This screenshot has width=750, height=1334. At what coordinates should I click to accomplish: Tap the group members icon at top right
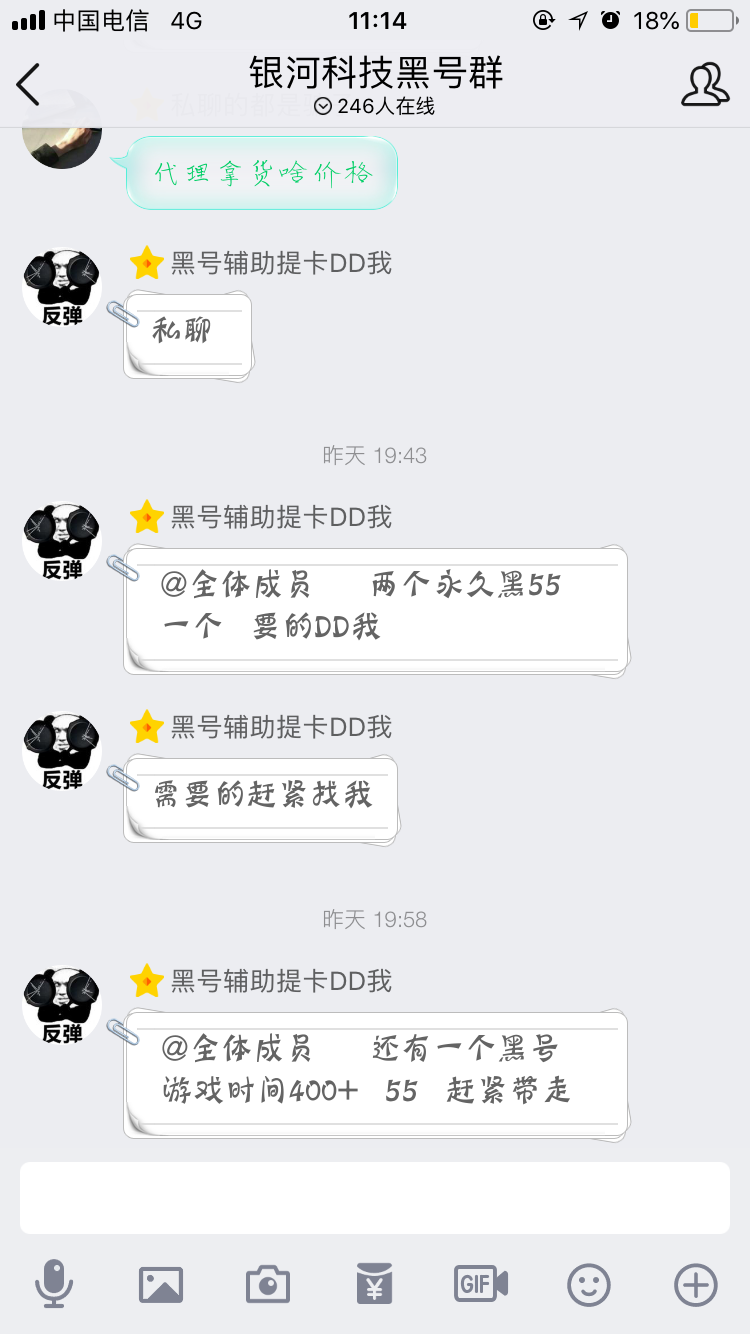[x=704, y=85]
